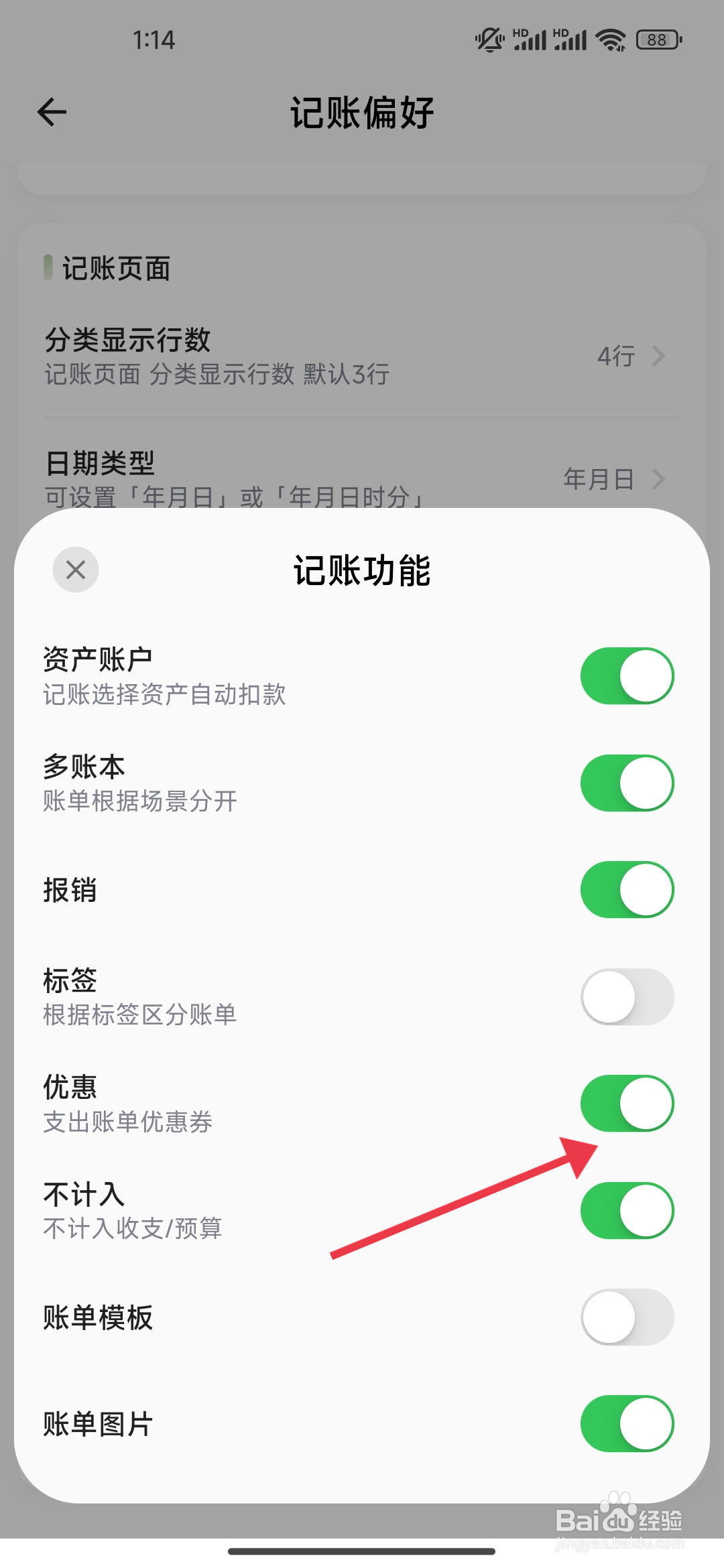Viewport: 724px width, 1568px height.
Task: Click the green section marker beside 记账页面
Action: pos(48,268)
